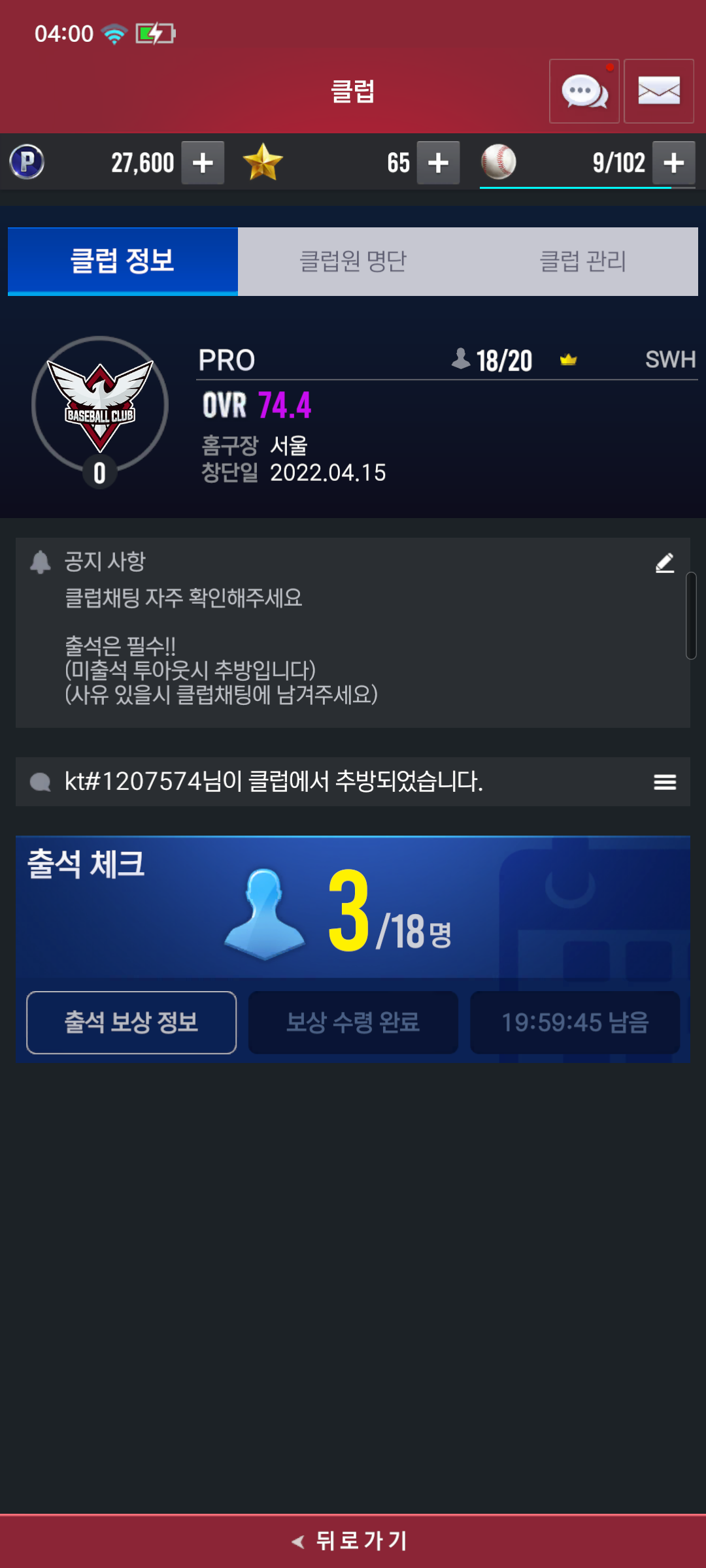Add more stars with plus button
Viewport: 706px width, 1568px height.
pyautogui.click(x=438, y=163)
